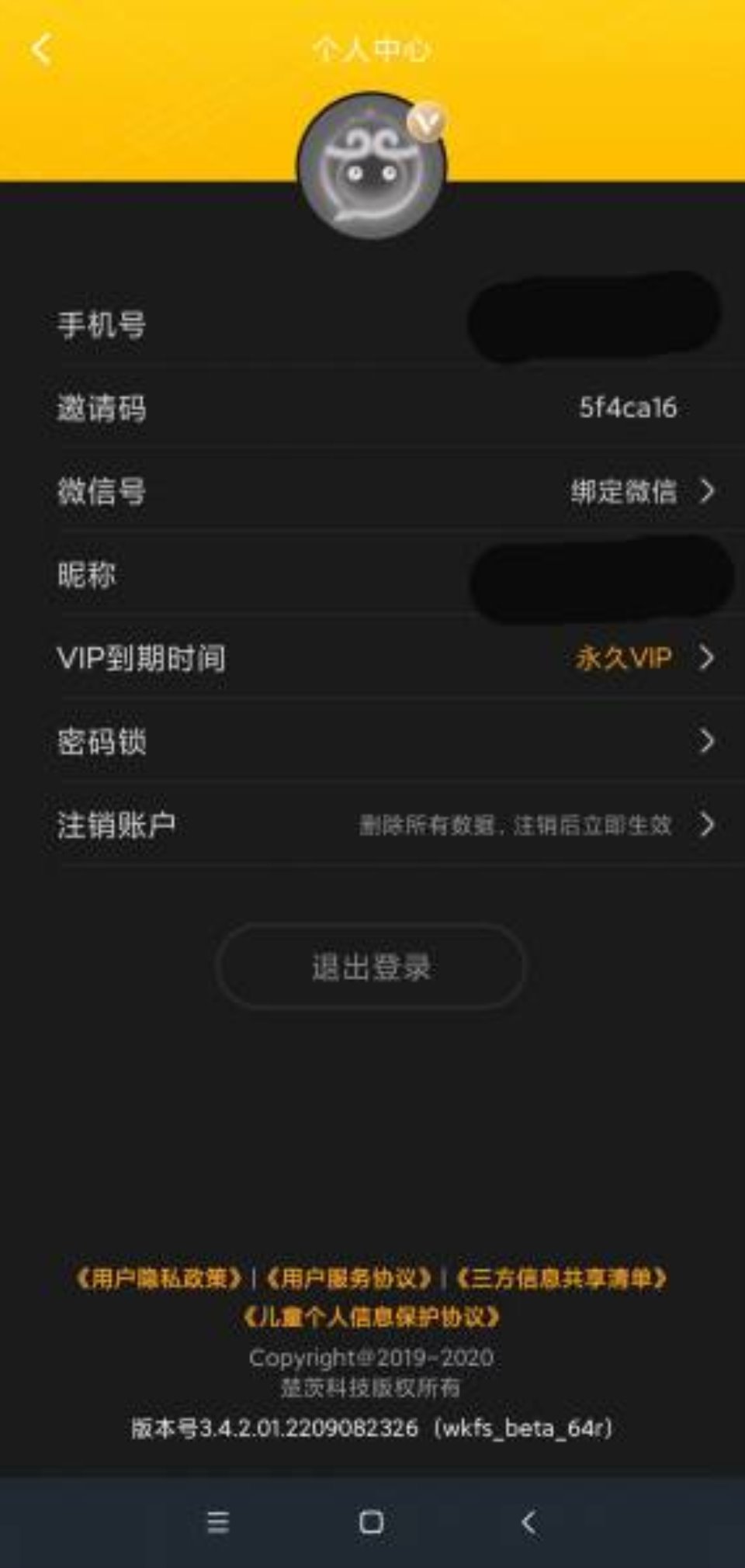Tap the 退出登录 button
This screenshot has width=745, height=1568.
371,967
